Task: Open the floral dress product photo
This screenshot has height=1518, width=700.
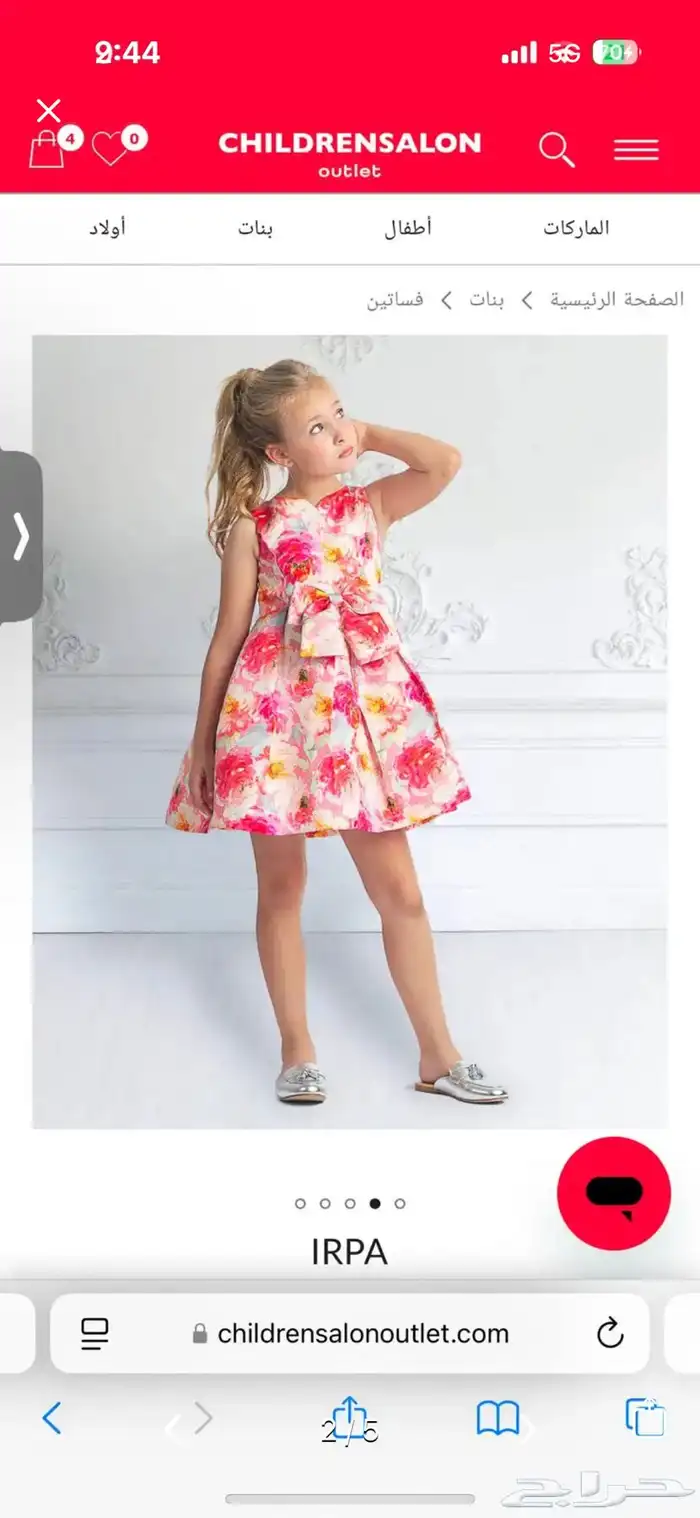Action: tap(349, 730)
